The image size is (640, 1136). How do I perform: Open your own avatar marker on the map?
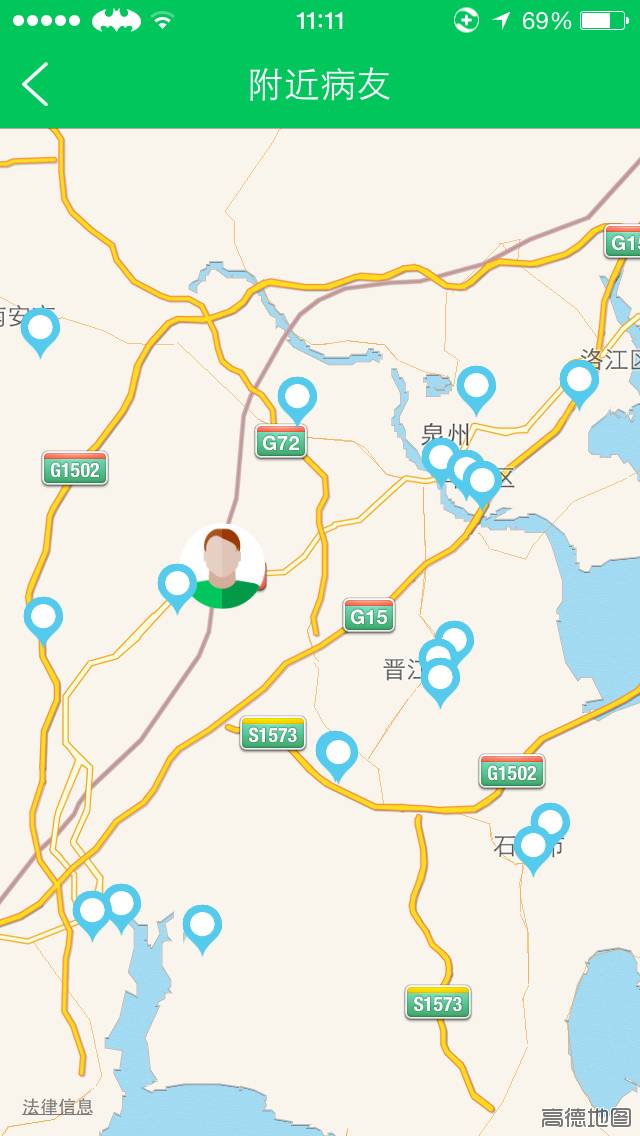click(223, 565)
